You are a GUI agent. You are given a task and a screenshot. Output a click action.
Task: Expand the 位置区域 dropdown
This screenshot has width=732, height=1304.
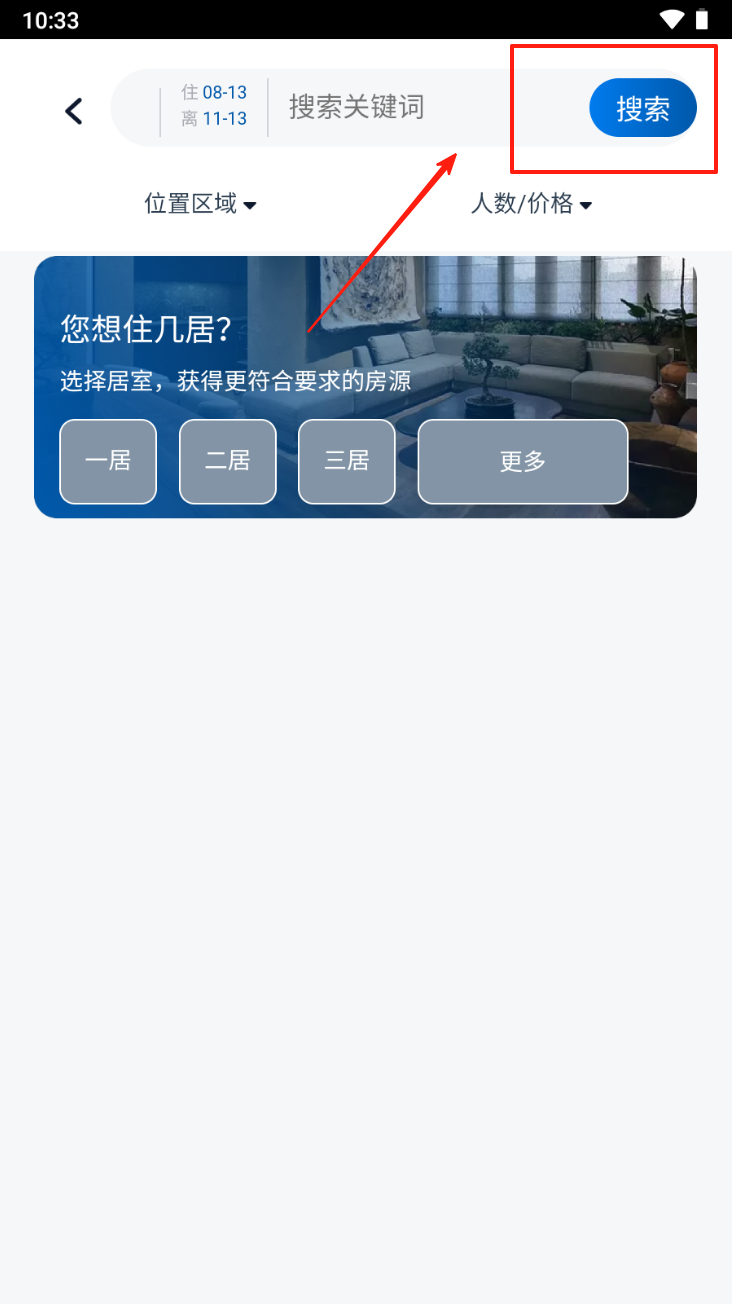[x=200, y=204]
